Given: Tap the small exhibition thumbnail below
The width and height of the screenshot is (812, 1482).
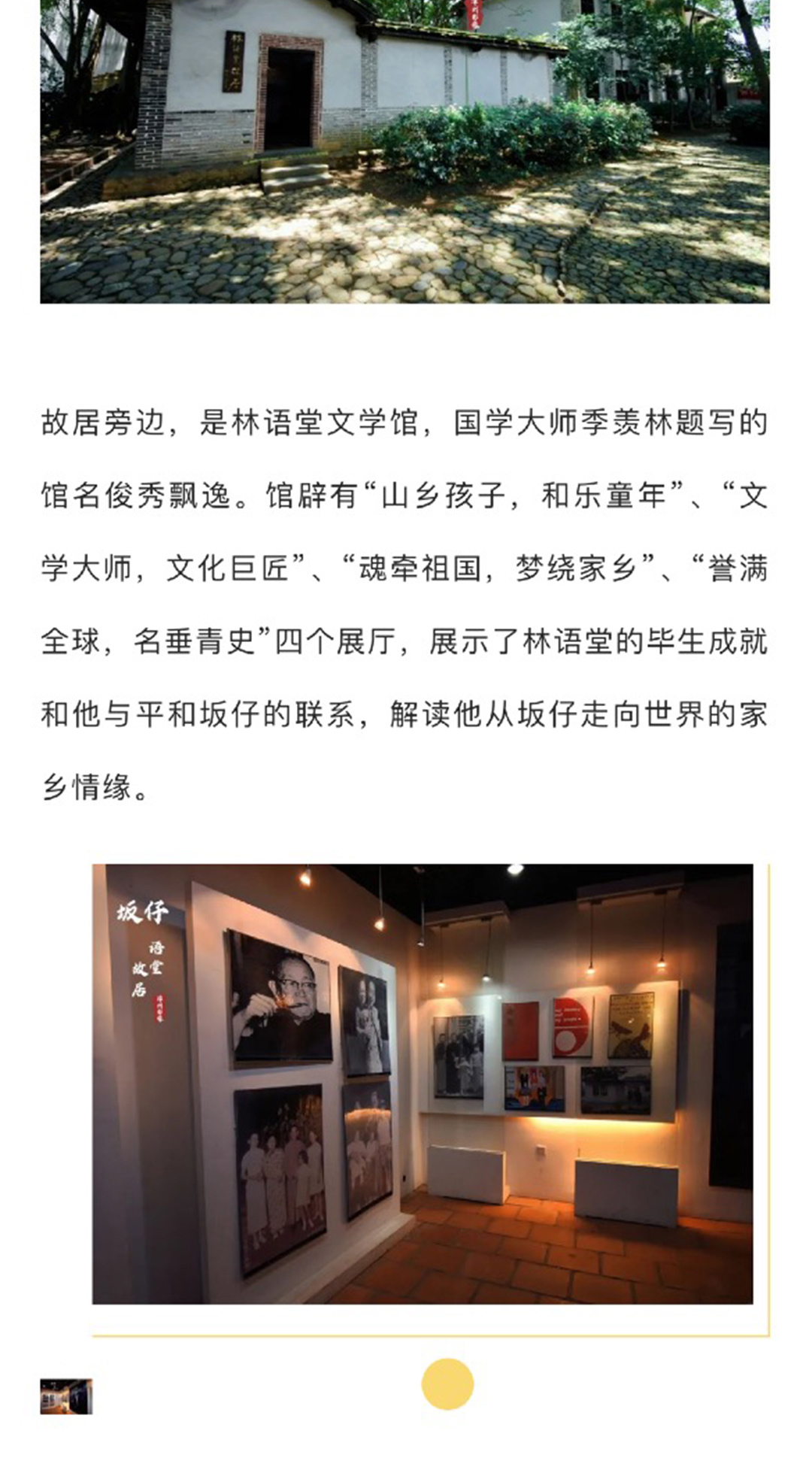Looking at the screenshot, I should point(66,1396).
